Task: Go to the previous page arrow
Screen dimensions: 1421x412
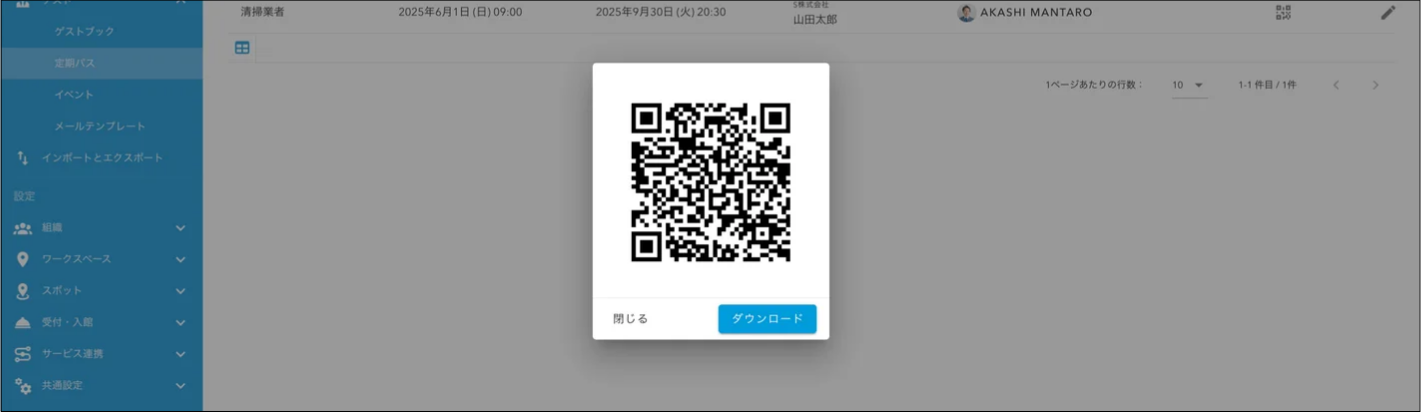Action: tap(1336, 86)
